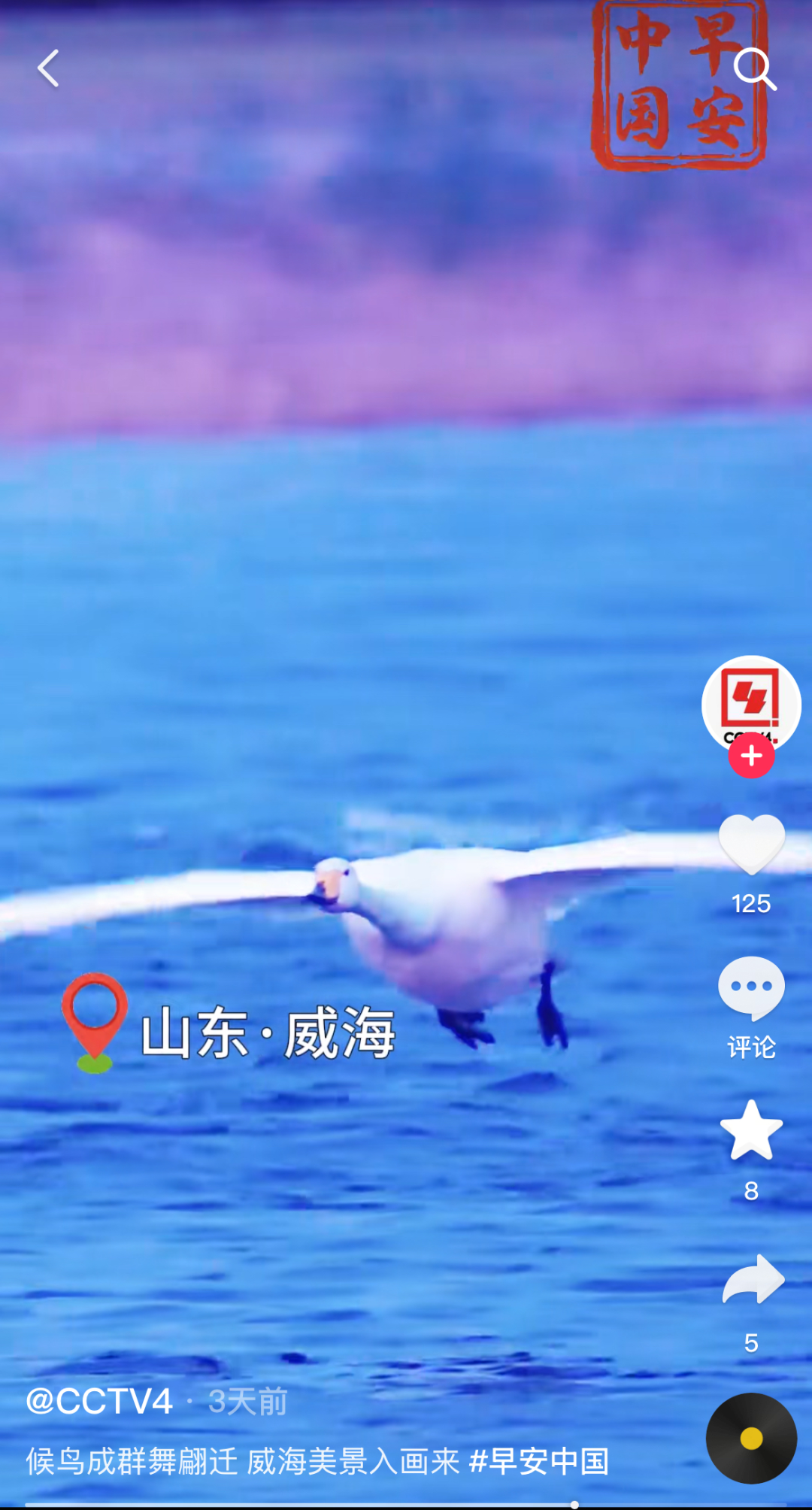Open the CCTV4 profile avatar

pyautogui.click(x=751, y=705)
